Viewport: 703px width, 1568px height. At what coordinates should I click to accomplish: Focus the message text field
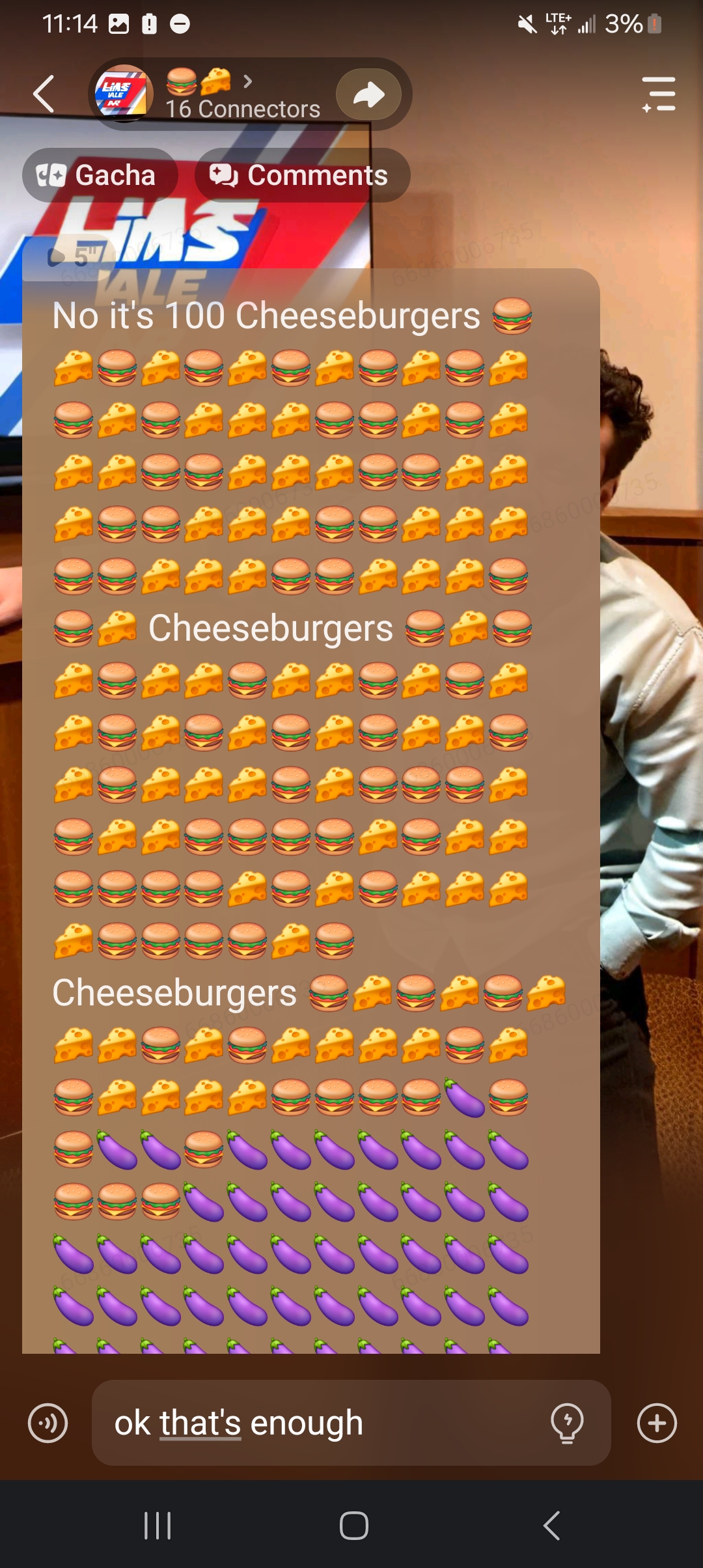click(x=319, y=1423)
